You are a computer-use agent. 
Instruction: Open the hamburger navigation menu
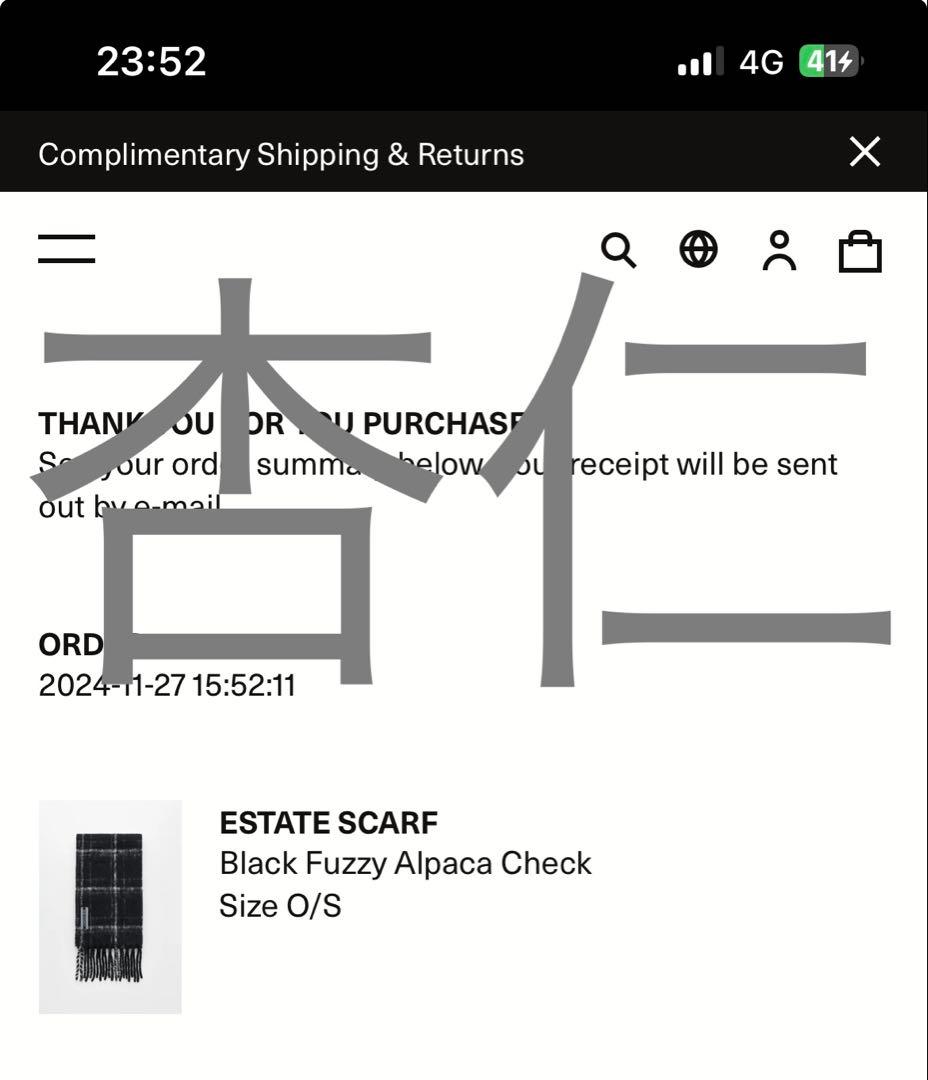coord(66,247)
